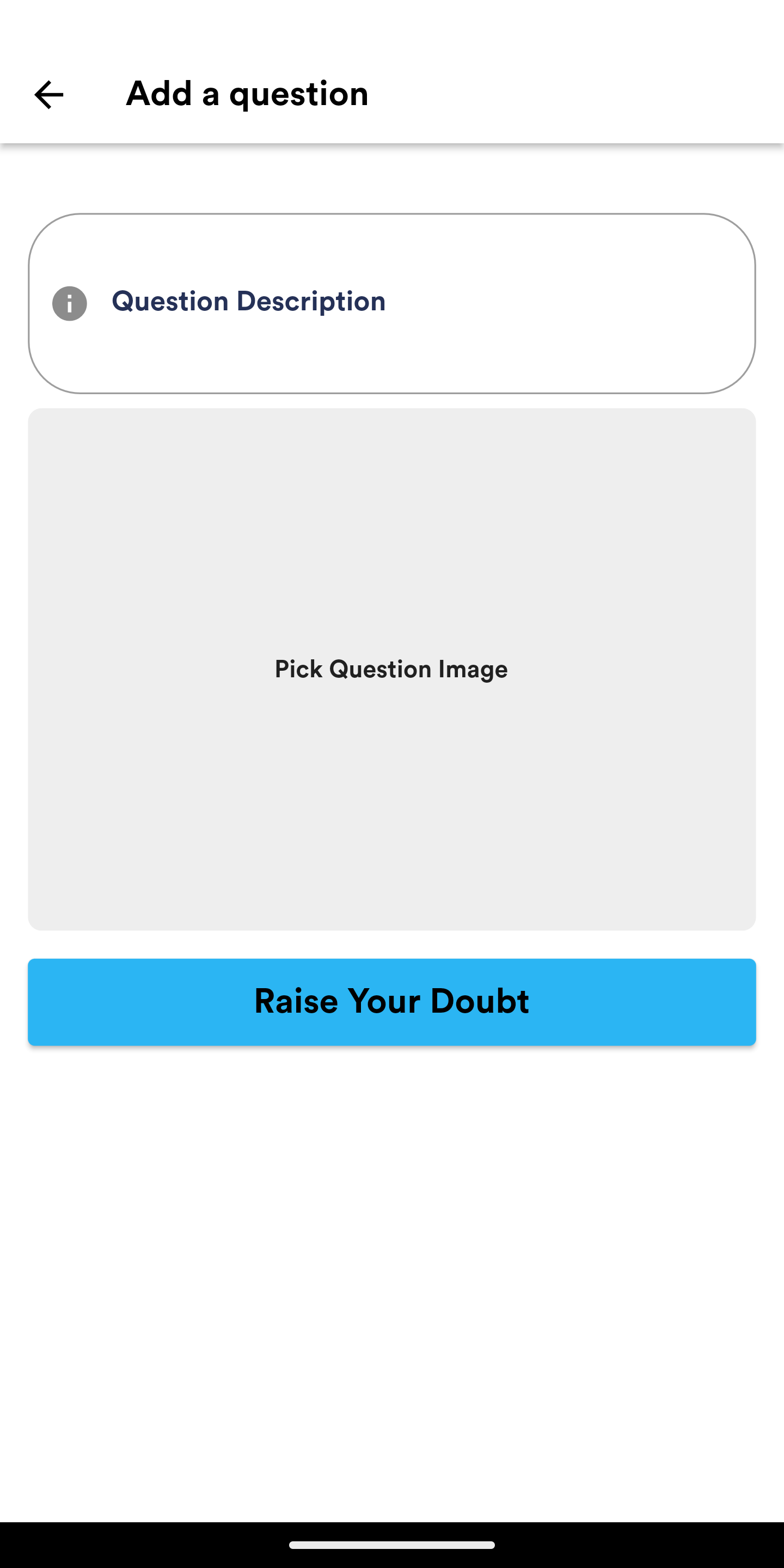Image resolution: width=784 pixels, height=1568 pixels.
Task: Go back using the arrow icon
Action: (48, 95)
